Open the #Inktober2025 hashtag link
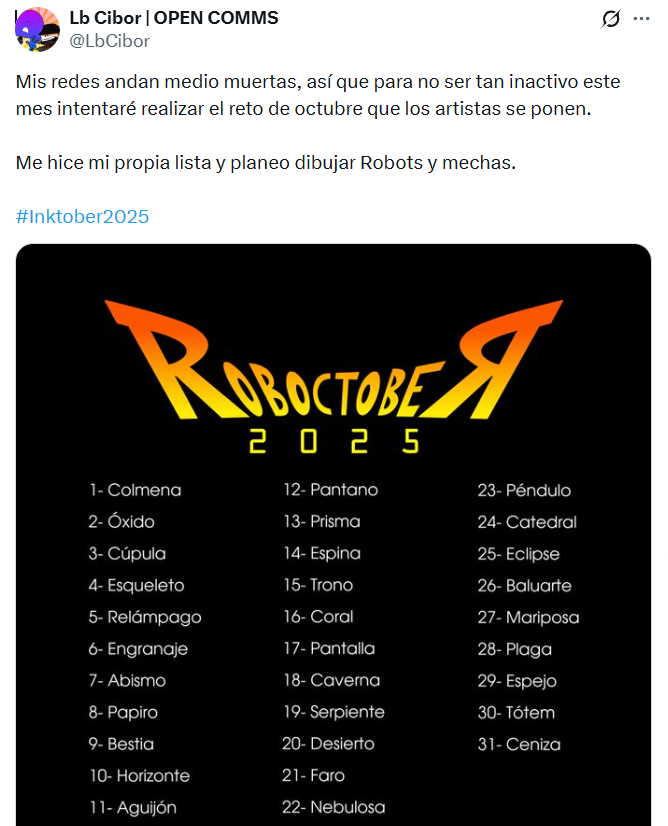This screenshot has width=668, height=826. pos(82,216)
